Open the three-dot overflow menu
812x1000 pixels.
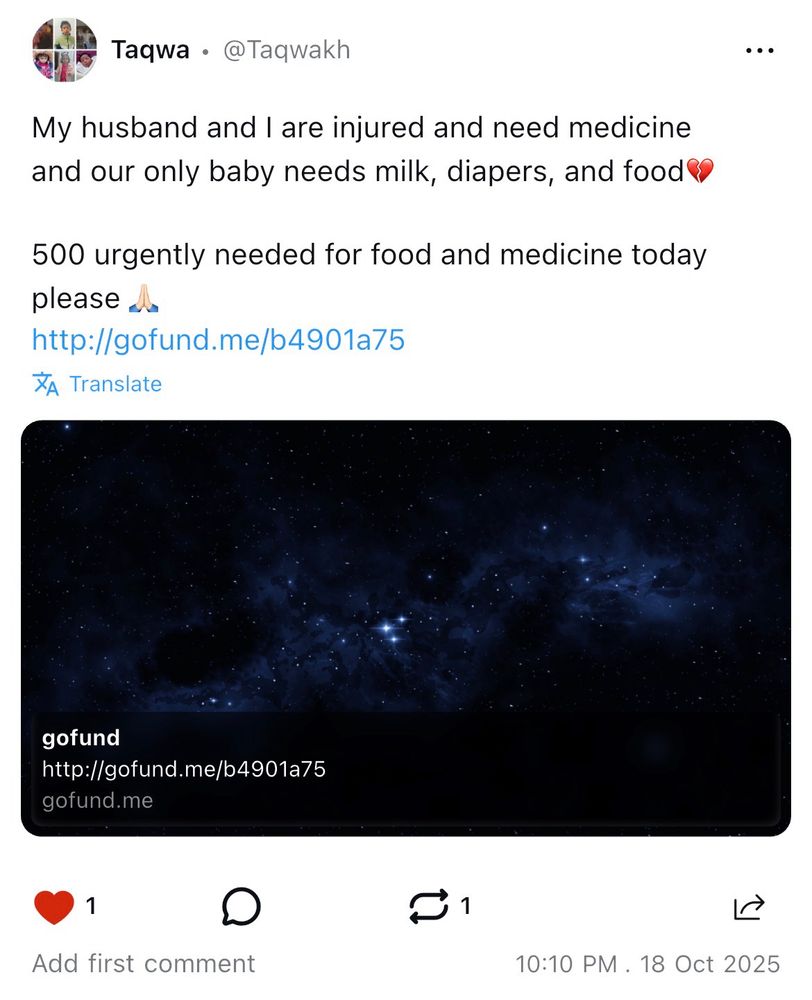click(760, 50)
